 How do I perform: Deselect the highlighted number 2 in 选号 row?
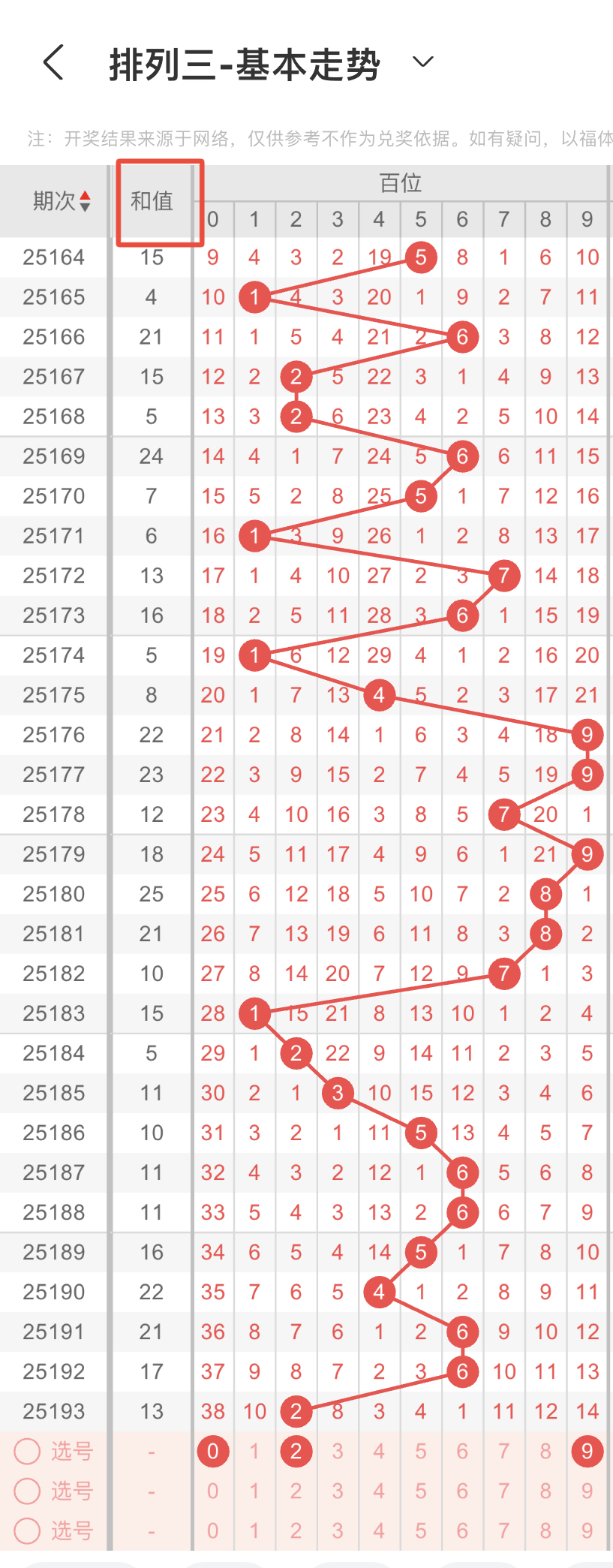(x=296, y=1451)
